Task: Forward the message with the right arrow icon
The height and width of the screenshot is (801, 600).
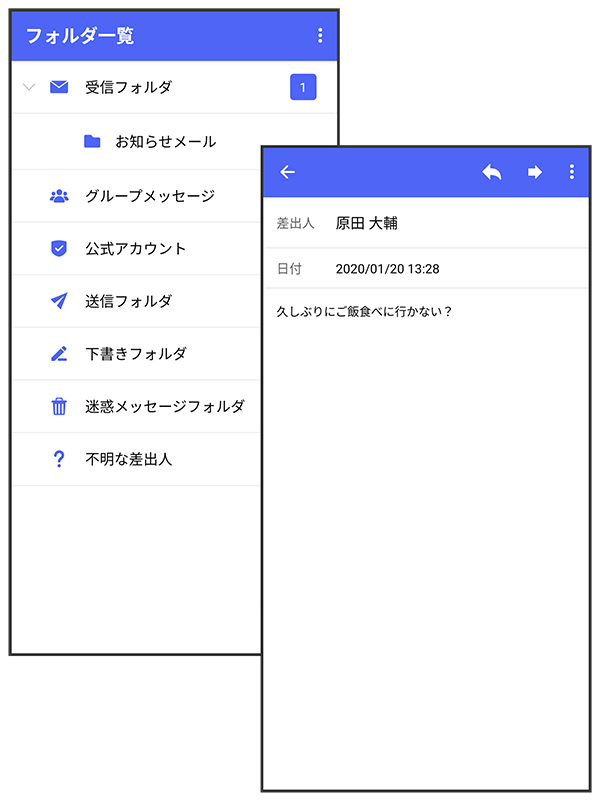Action: pyautogui.click(x=535, y=172)
